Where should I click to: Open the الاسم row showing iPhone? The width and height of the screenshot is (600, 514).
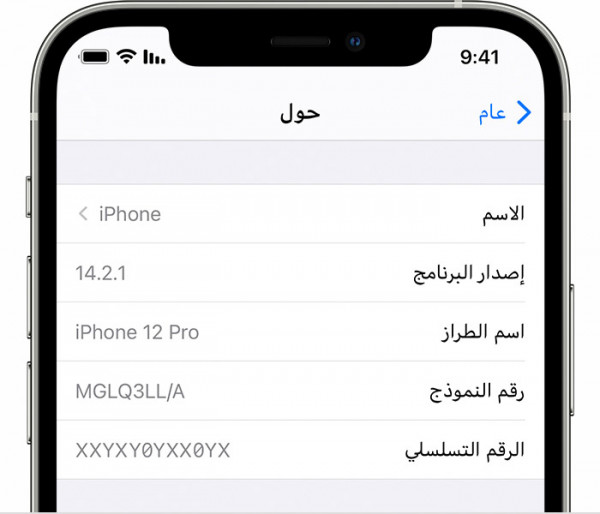[300, 214]
